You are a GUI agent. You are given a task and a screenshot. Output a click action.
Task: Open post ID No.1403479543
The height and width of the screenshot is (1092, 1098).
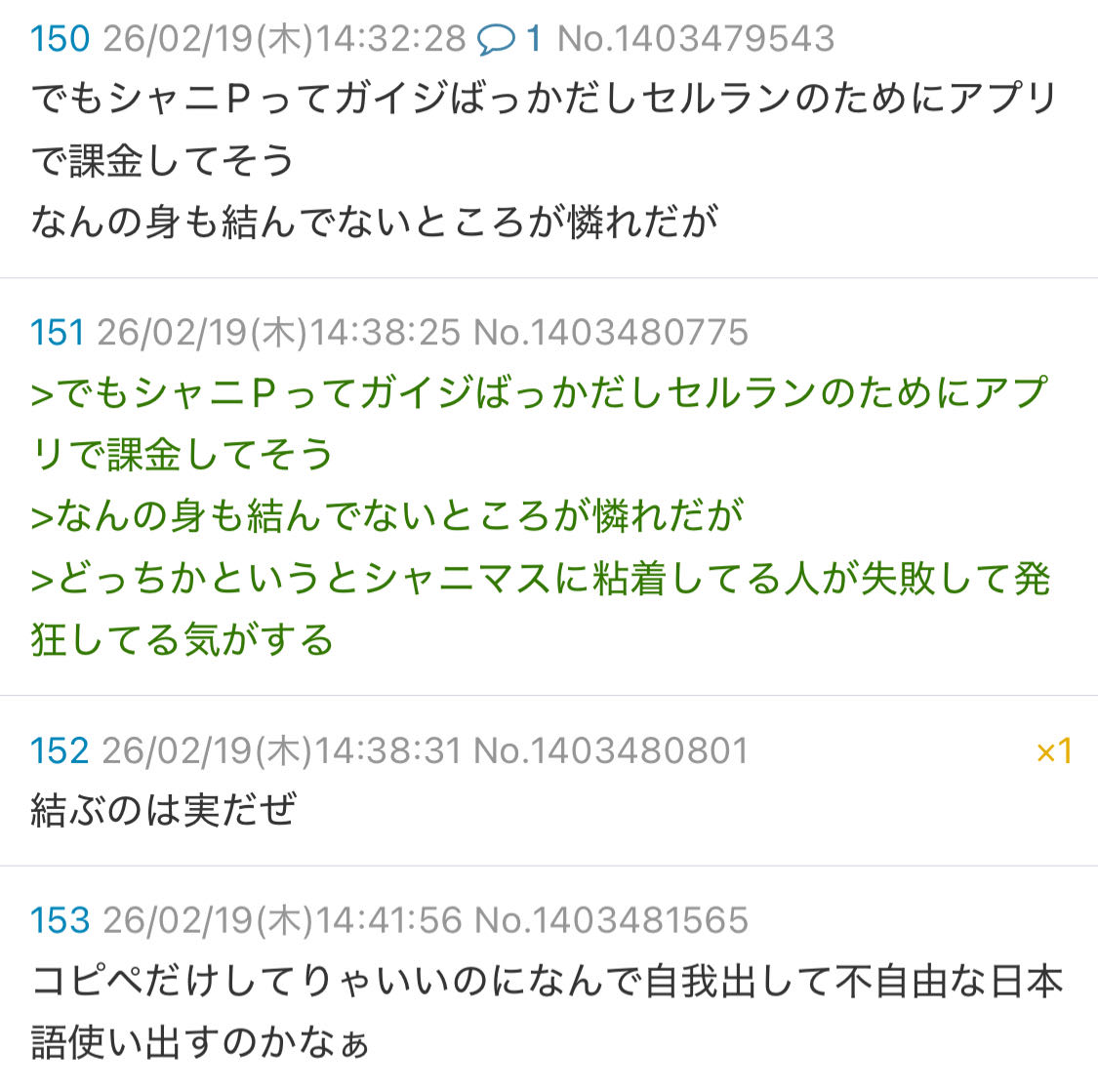(x=695, y=39)
